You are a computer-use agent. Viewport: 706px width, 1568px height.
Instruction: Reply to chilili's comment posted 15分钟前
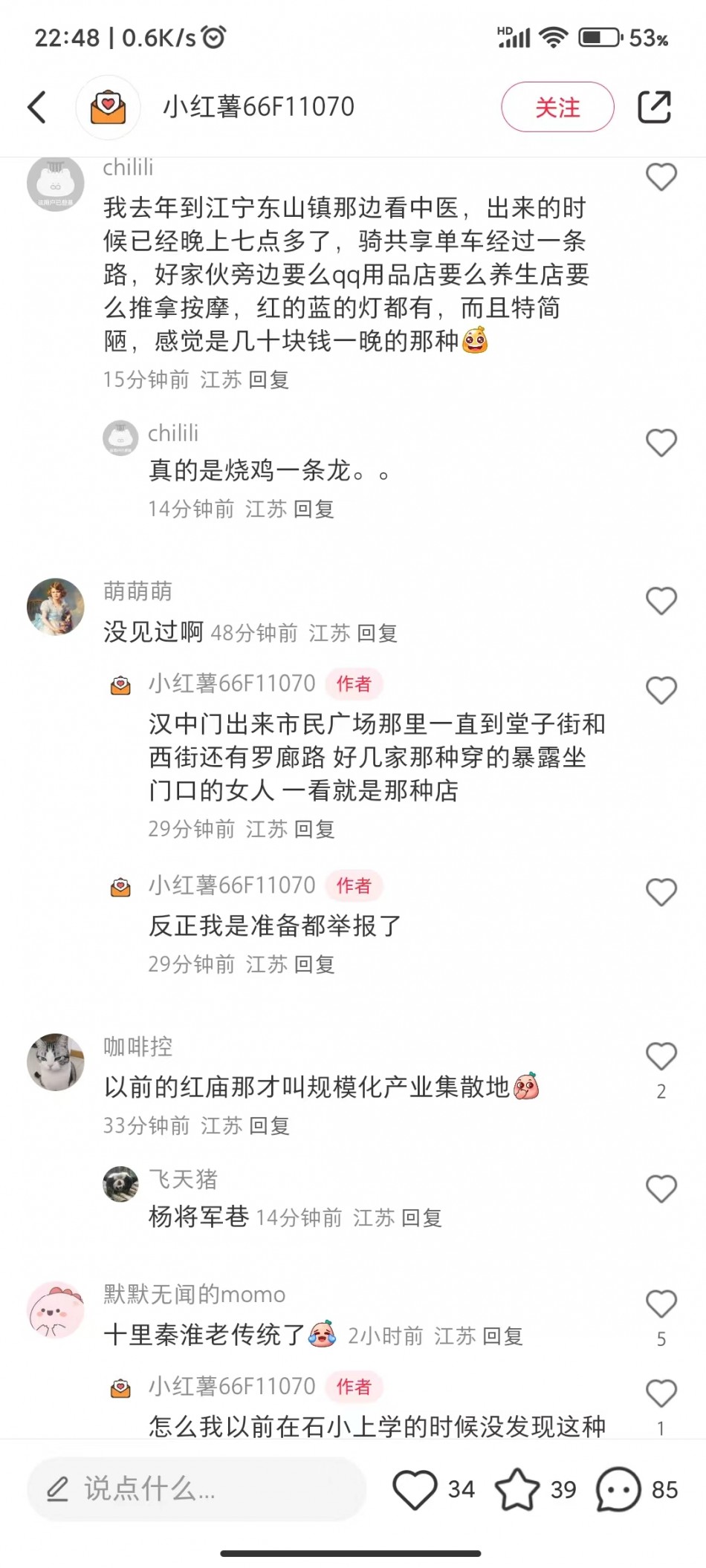click(x=269, y=380)
